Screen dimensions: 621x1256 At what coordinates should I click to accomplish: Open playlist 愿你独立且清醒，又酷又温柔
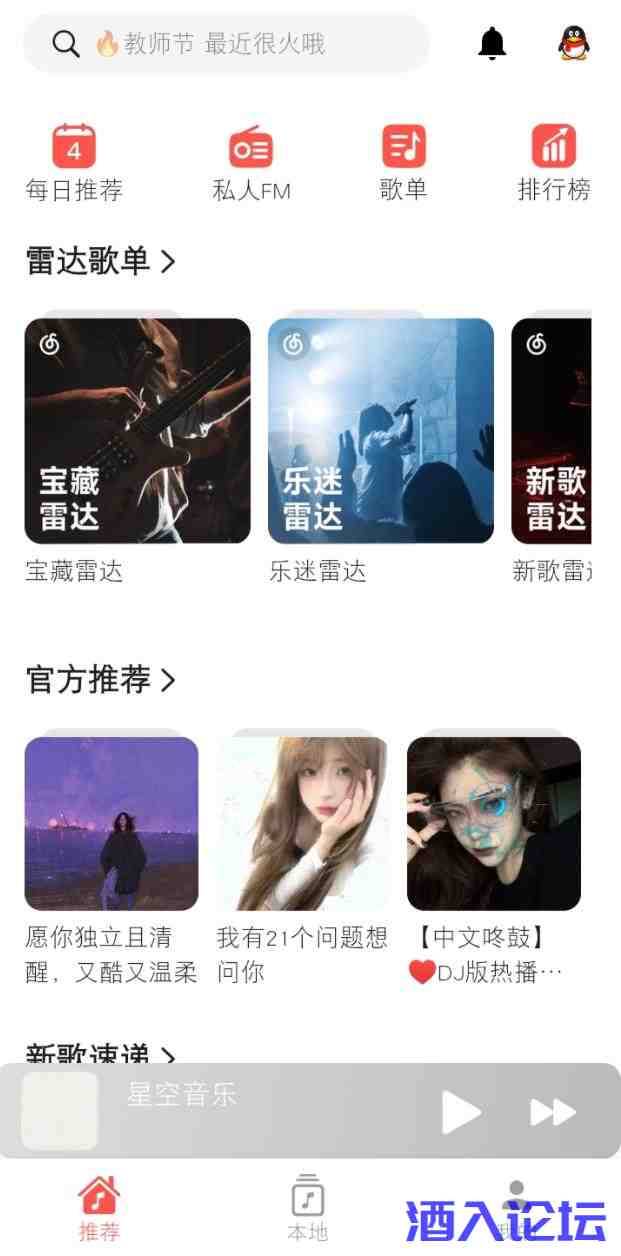tap(111, 824)
